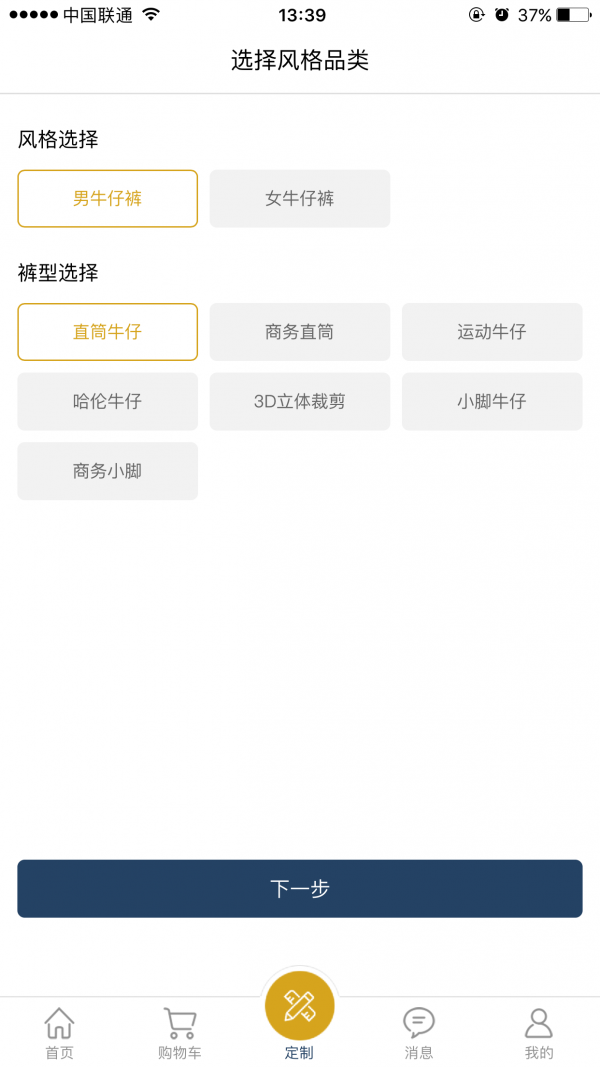Switch to the 定制 customize tab

299,1015
